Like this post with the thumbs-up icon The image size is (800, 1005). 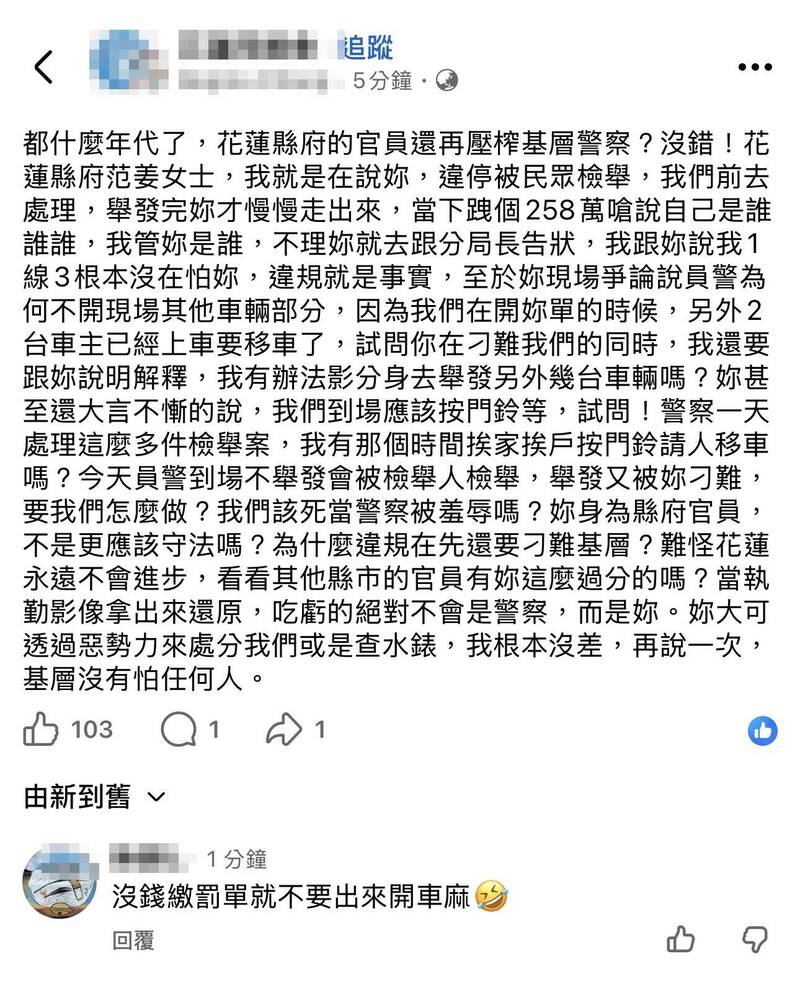click(x=41, y=731)
